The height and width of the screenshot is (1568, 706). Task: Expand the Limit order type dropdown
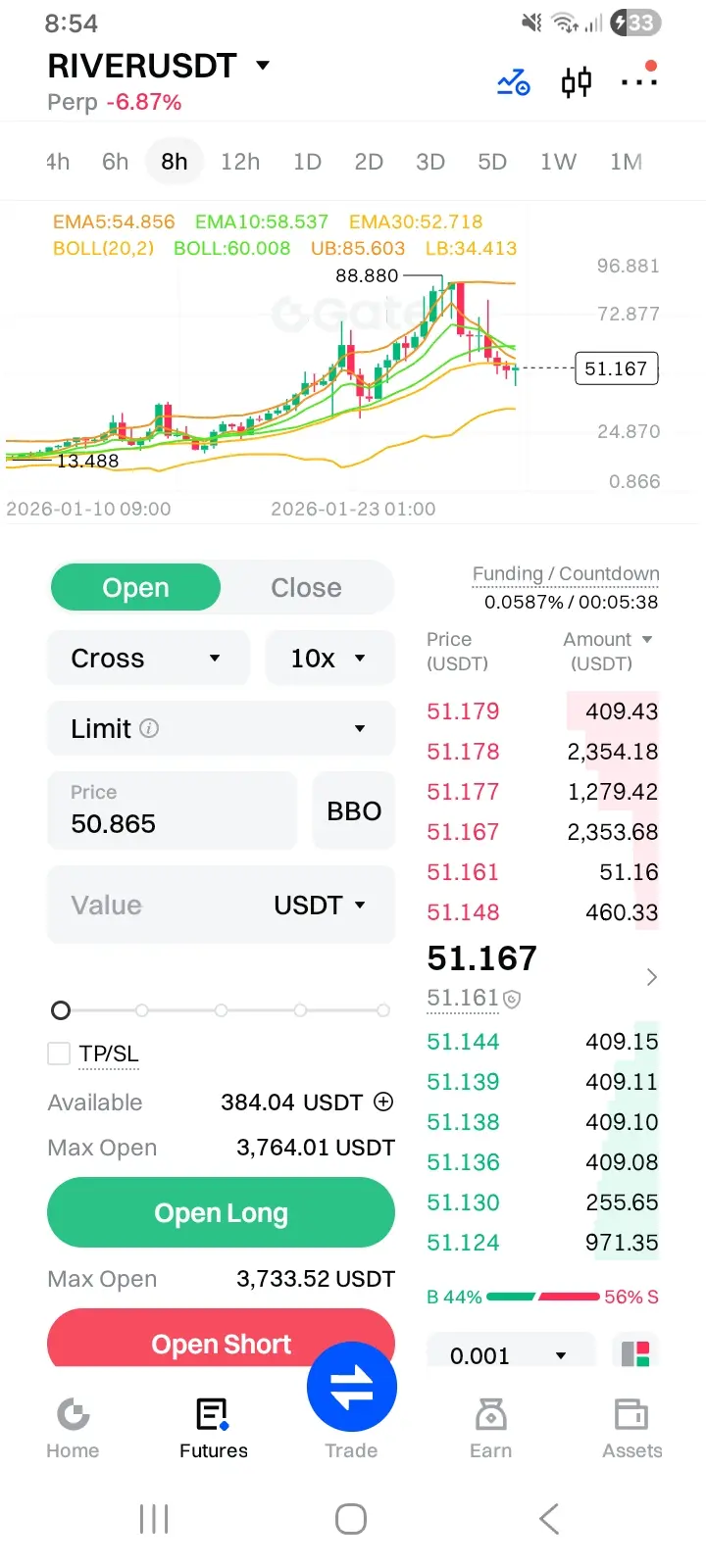(x=221, y=728)
